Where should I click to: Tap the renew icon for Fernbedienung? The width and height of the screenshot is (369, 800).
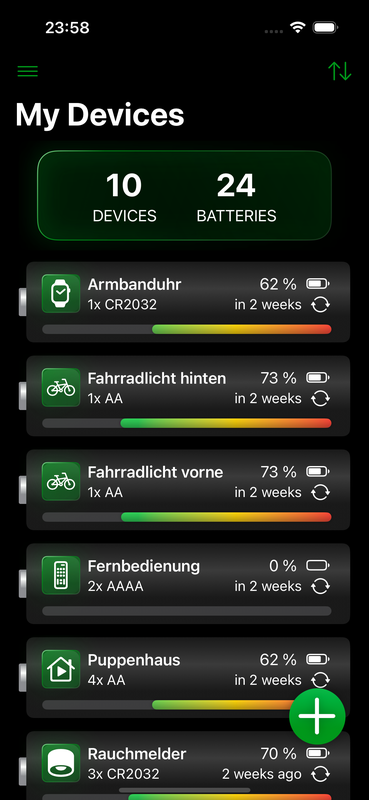(x=320, y=586)
